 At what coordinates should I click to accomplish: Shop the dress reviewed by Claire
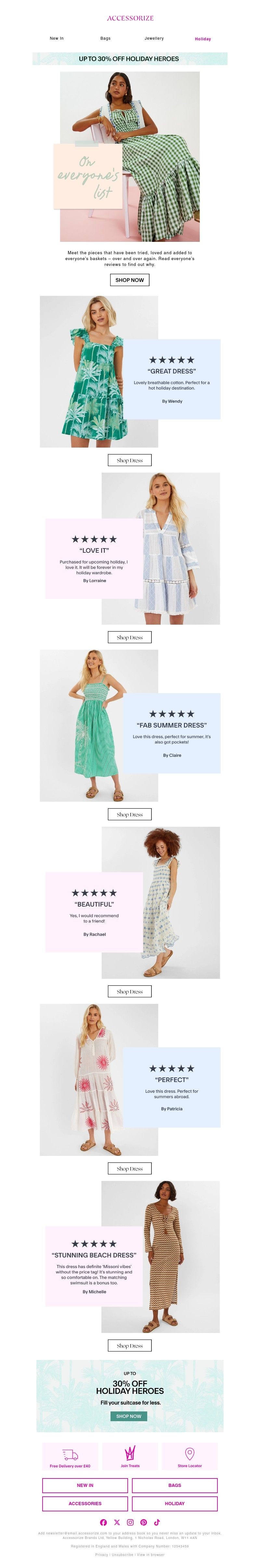pyautogui.click(x=129, y=814)
